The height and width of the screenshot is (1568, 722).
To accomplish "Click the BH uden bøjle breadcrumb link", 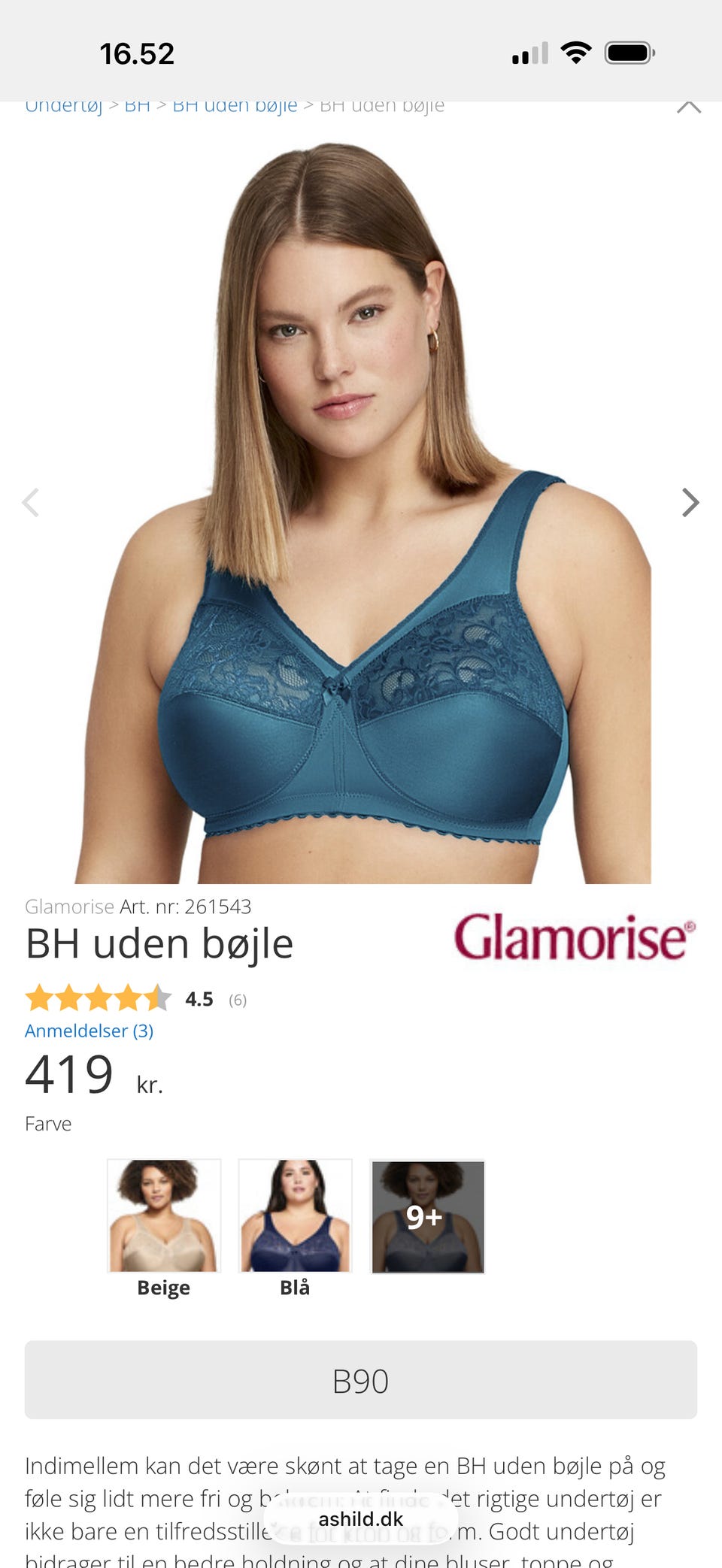I will click(235, 105).
